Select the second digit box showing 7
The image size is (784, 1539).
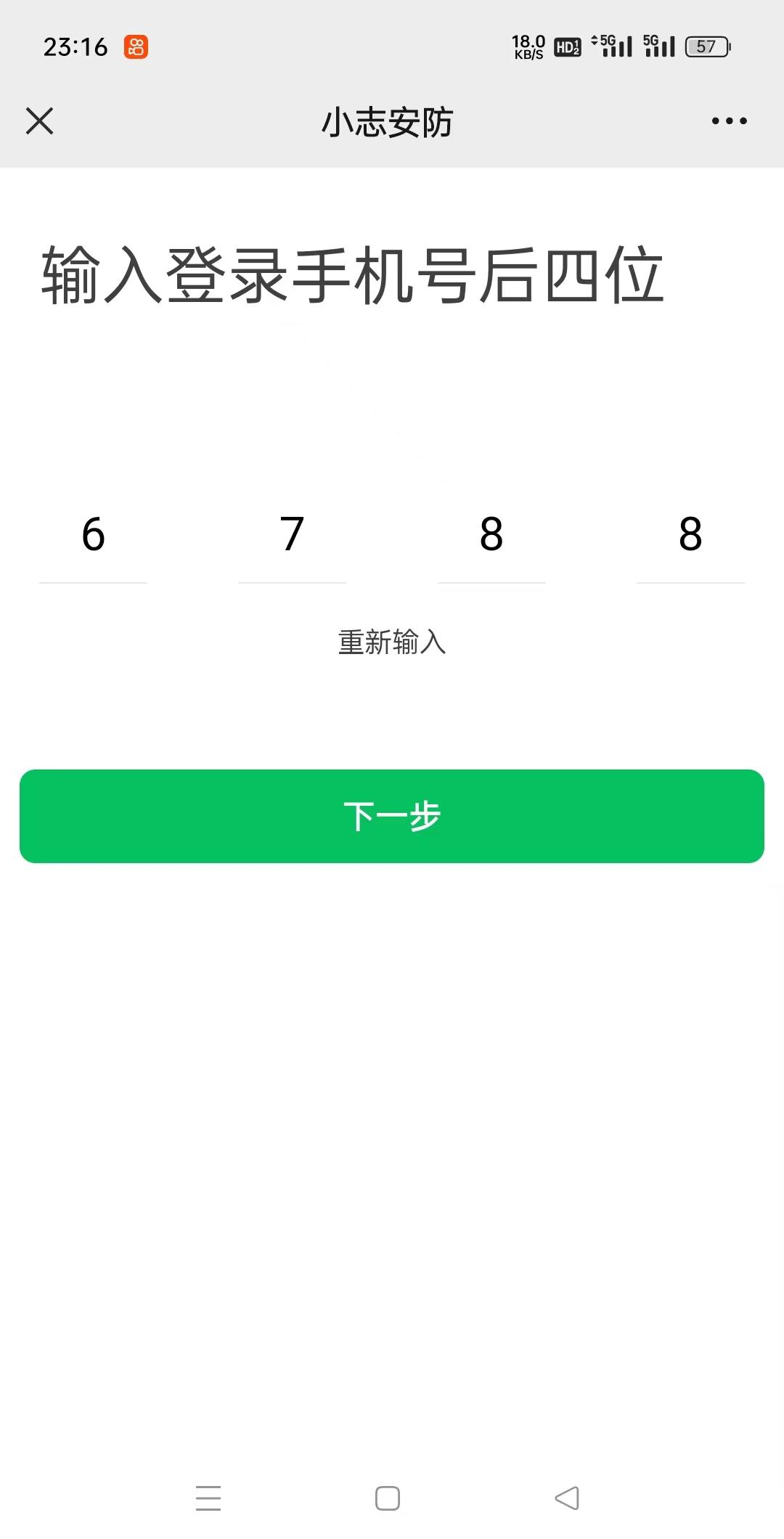pyautogui.click(x=292, y=536)
